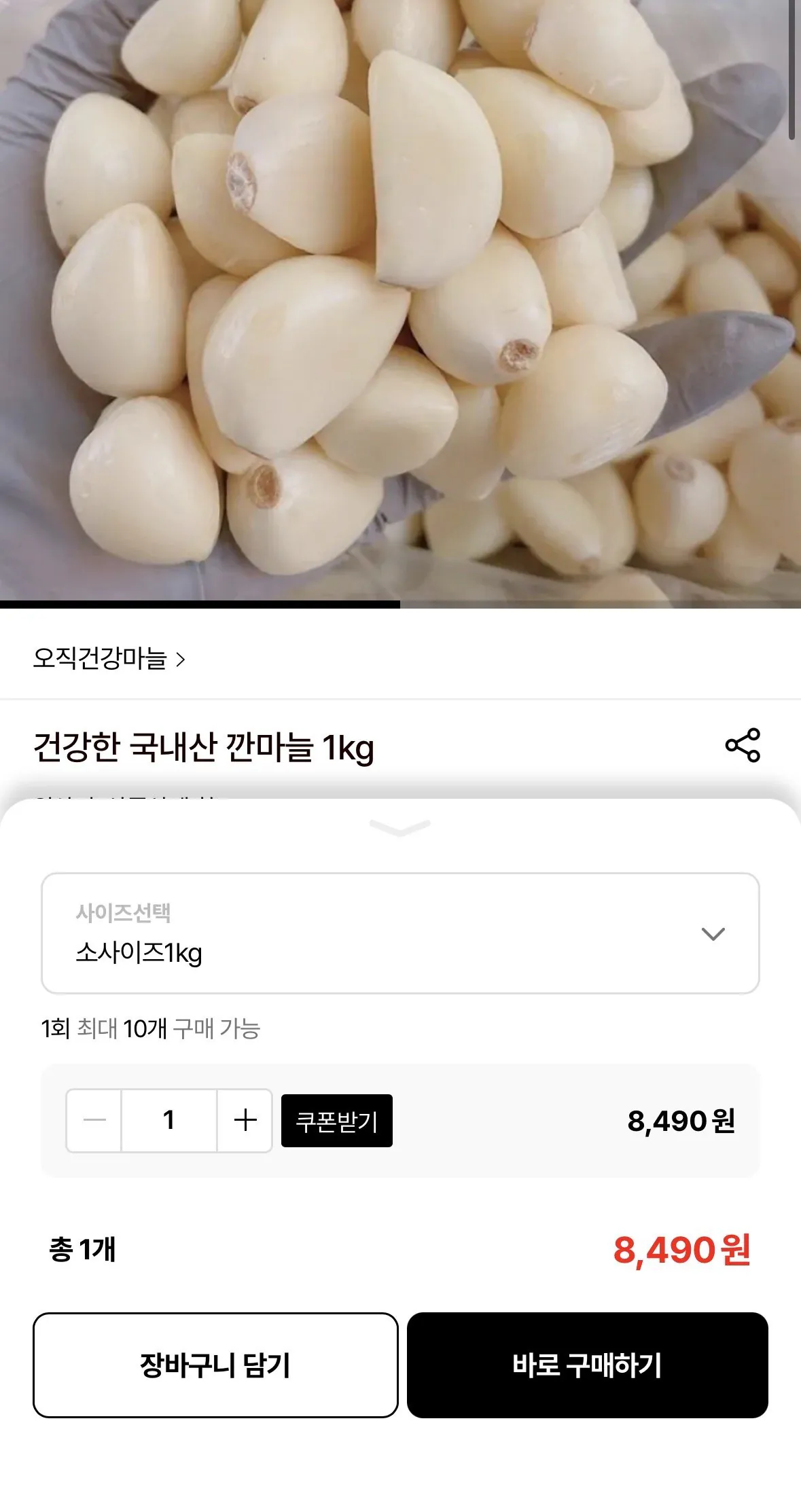Tap the minus icon to decrease quantity
This screenshot has height=1512, width=801.
[93, 1121]
